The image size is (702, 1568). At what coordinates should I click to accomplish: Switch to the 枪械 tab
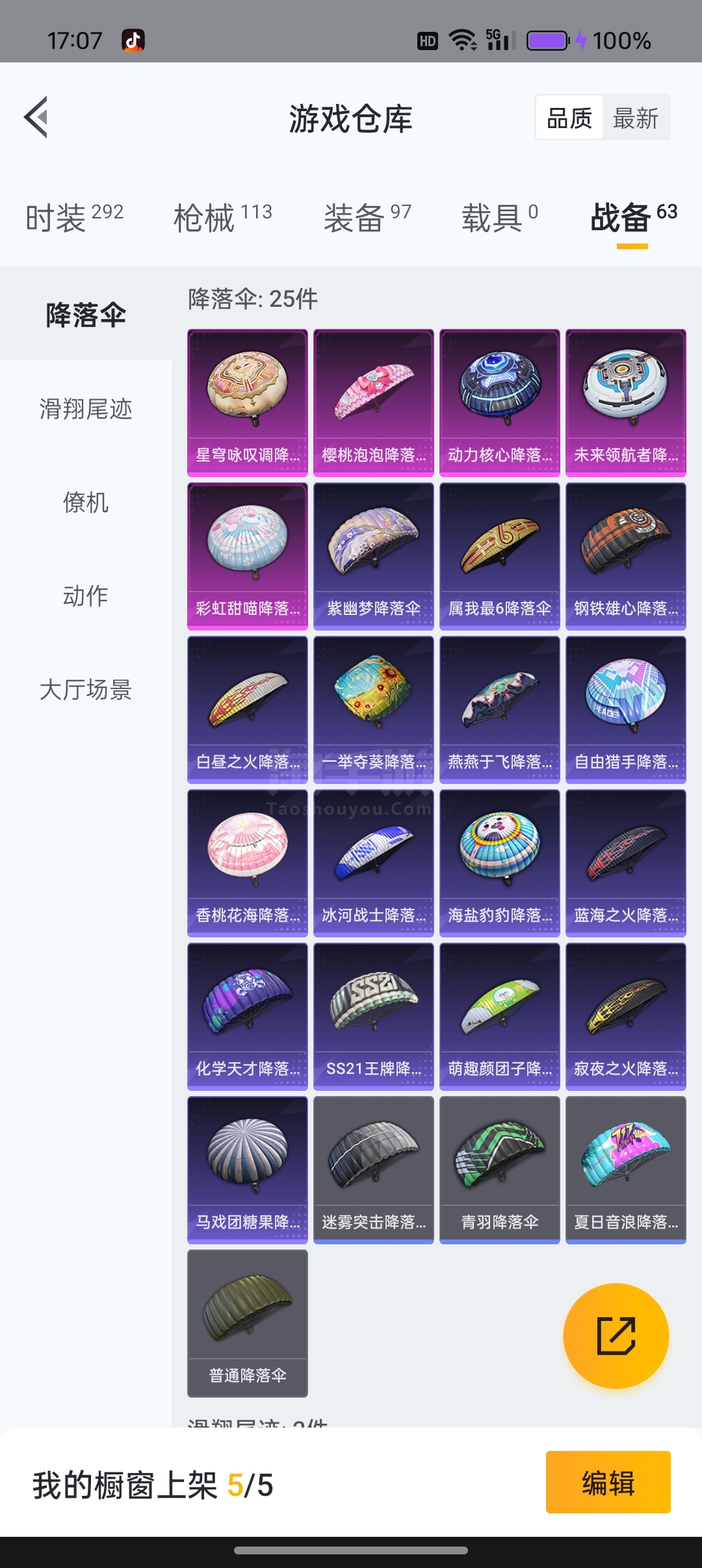click(223, 217)
